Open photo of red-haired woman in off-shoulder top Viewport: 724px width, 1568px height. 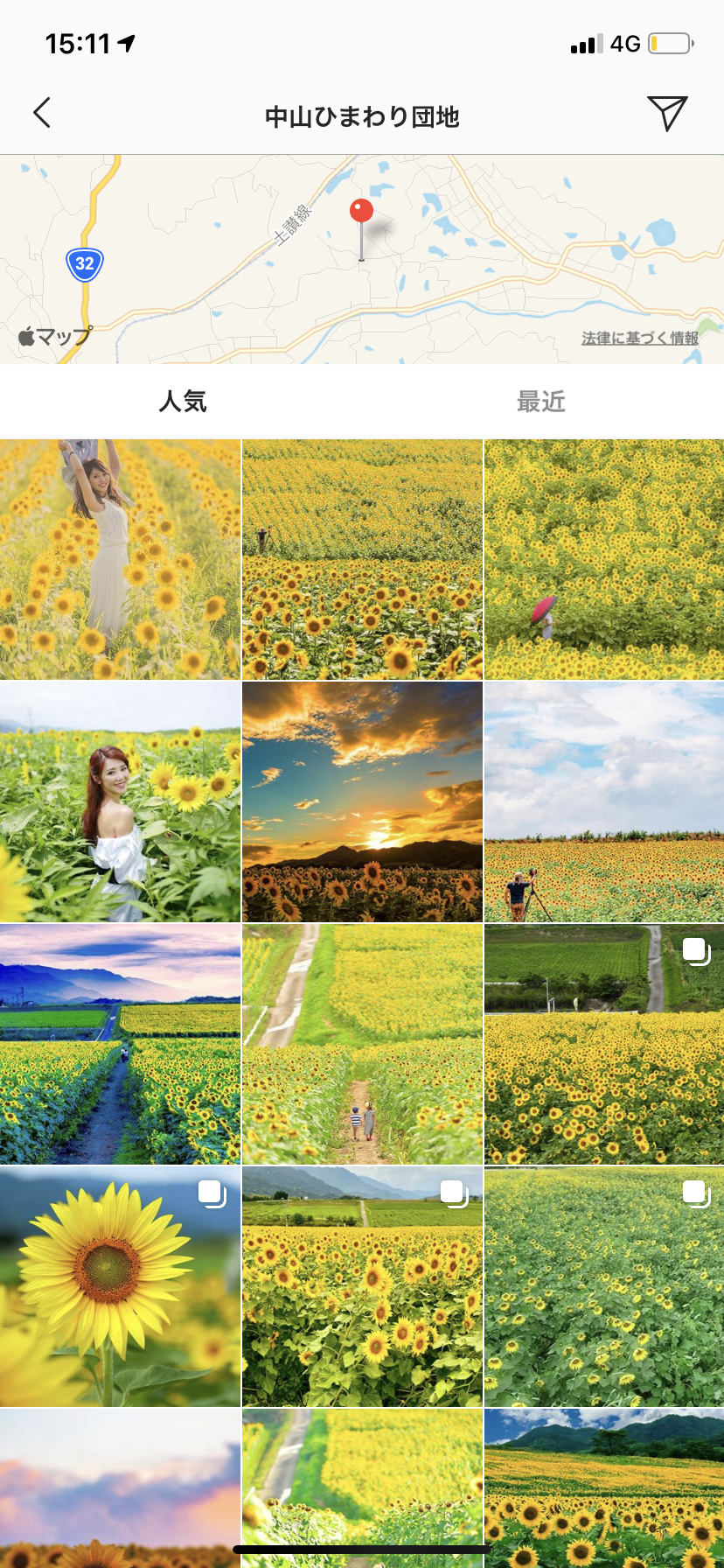tap(120, 801)
